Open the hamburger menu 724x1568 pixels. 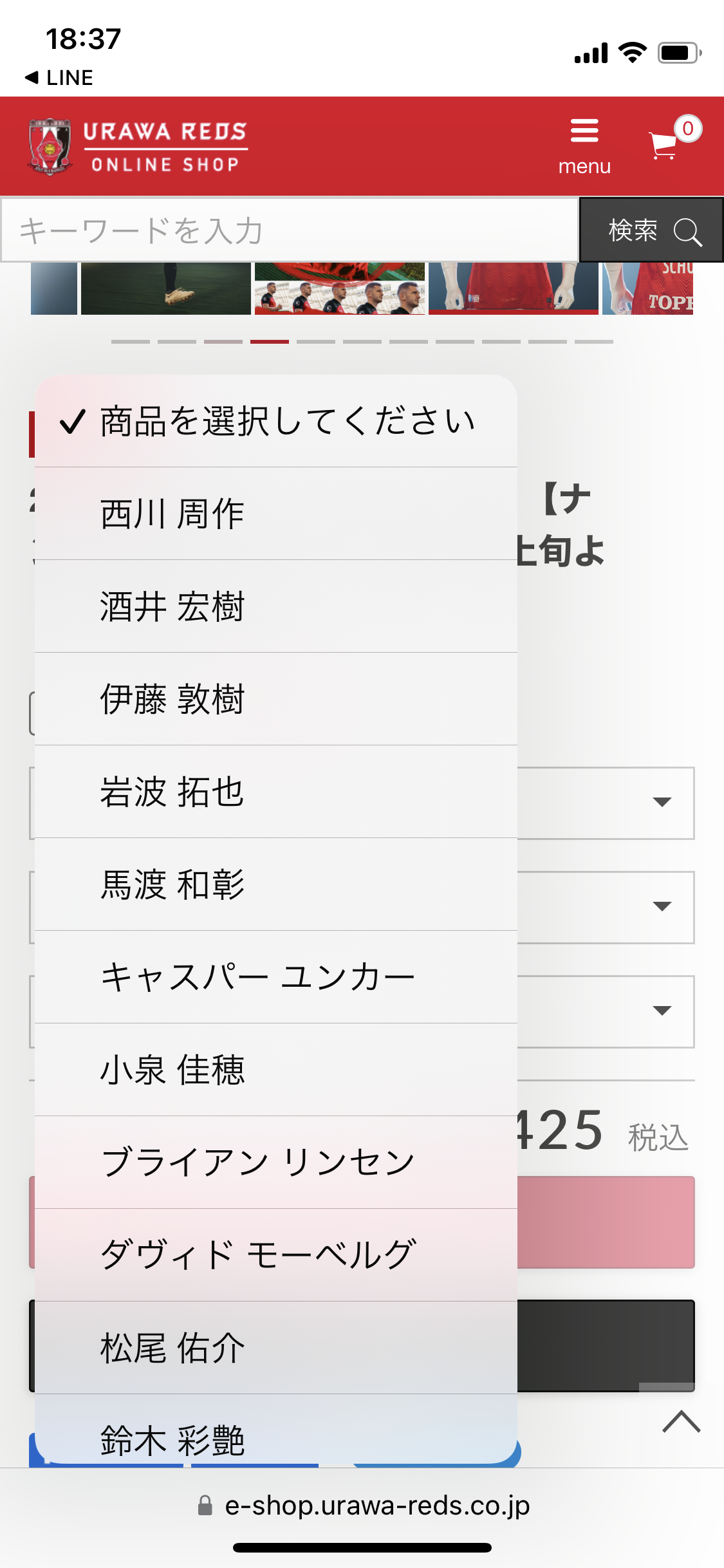point(584,145)
